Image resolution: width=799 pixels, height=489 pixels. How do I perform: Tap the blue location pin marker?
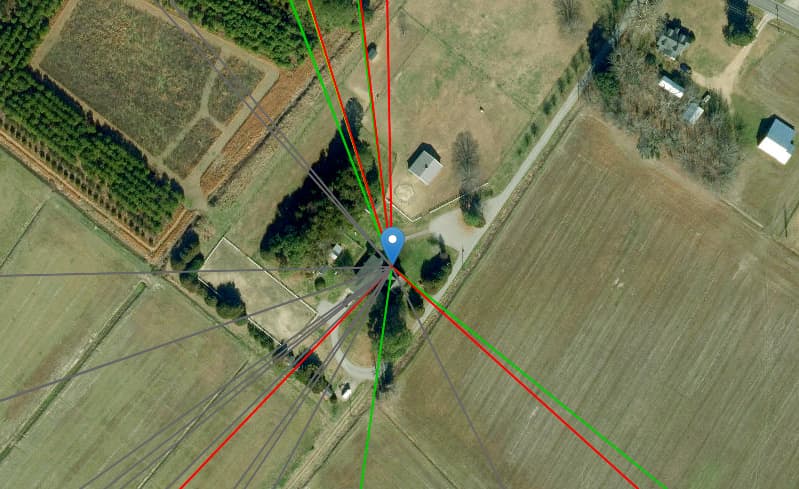click(x=393, y=243)
